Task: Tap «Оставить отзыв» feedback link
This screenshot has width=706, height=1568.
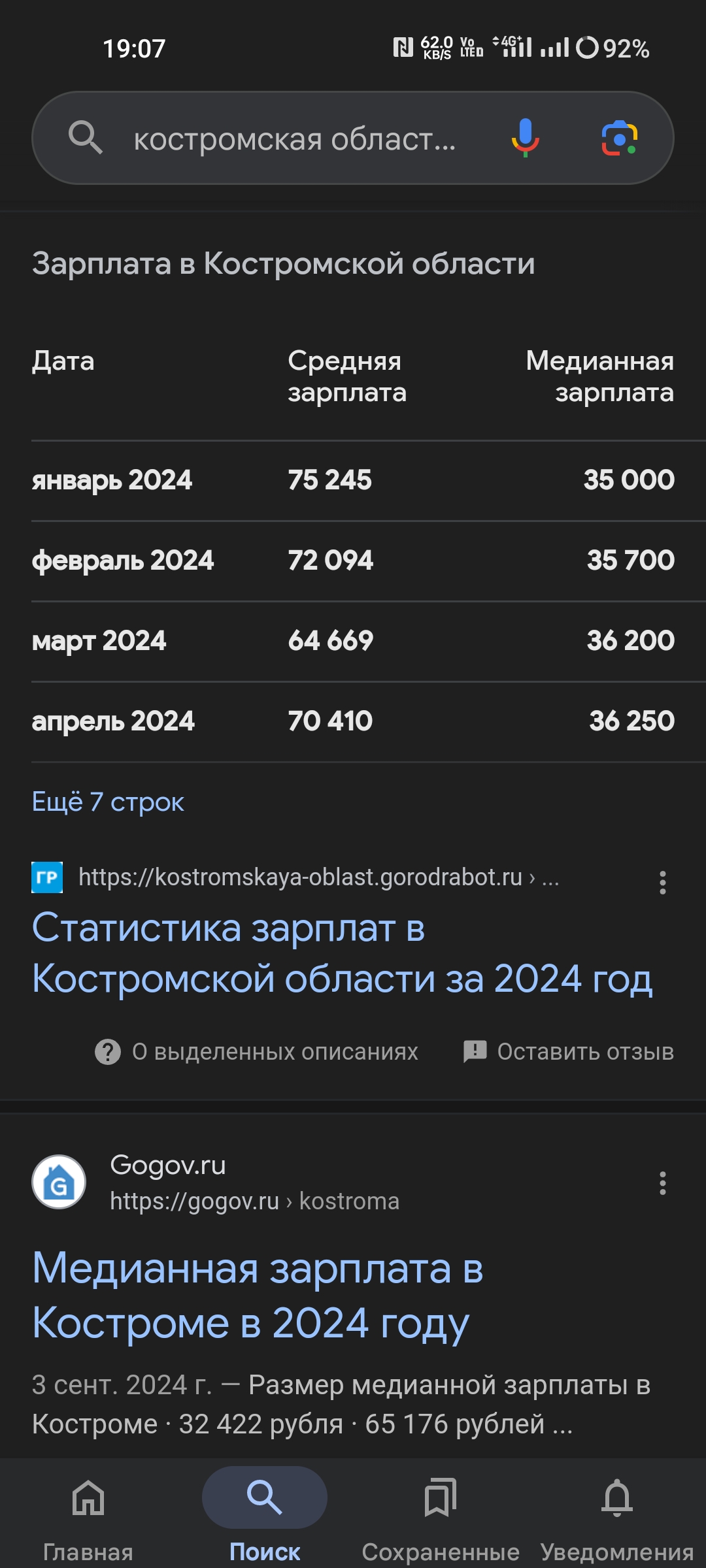Action: (x=569, y=1052)
